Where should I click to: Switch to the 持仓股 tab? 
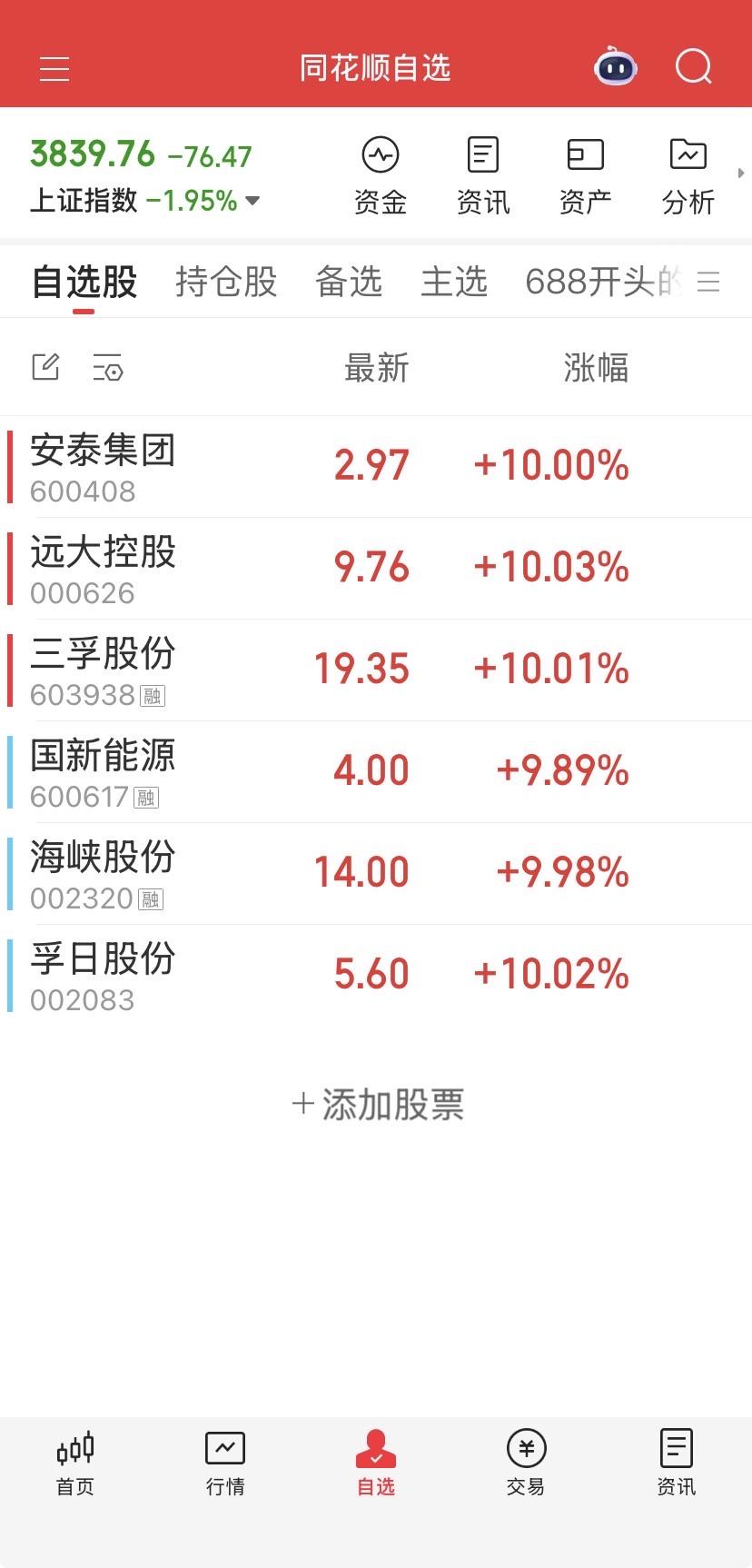pyautogui.click(x=225, y=282)
